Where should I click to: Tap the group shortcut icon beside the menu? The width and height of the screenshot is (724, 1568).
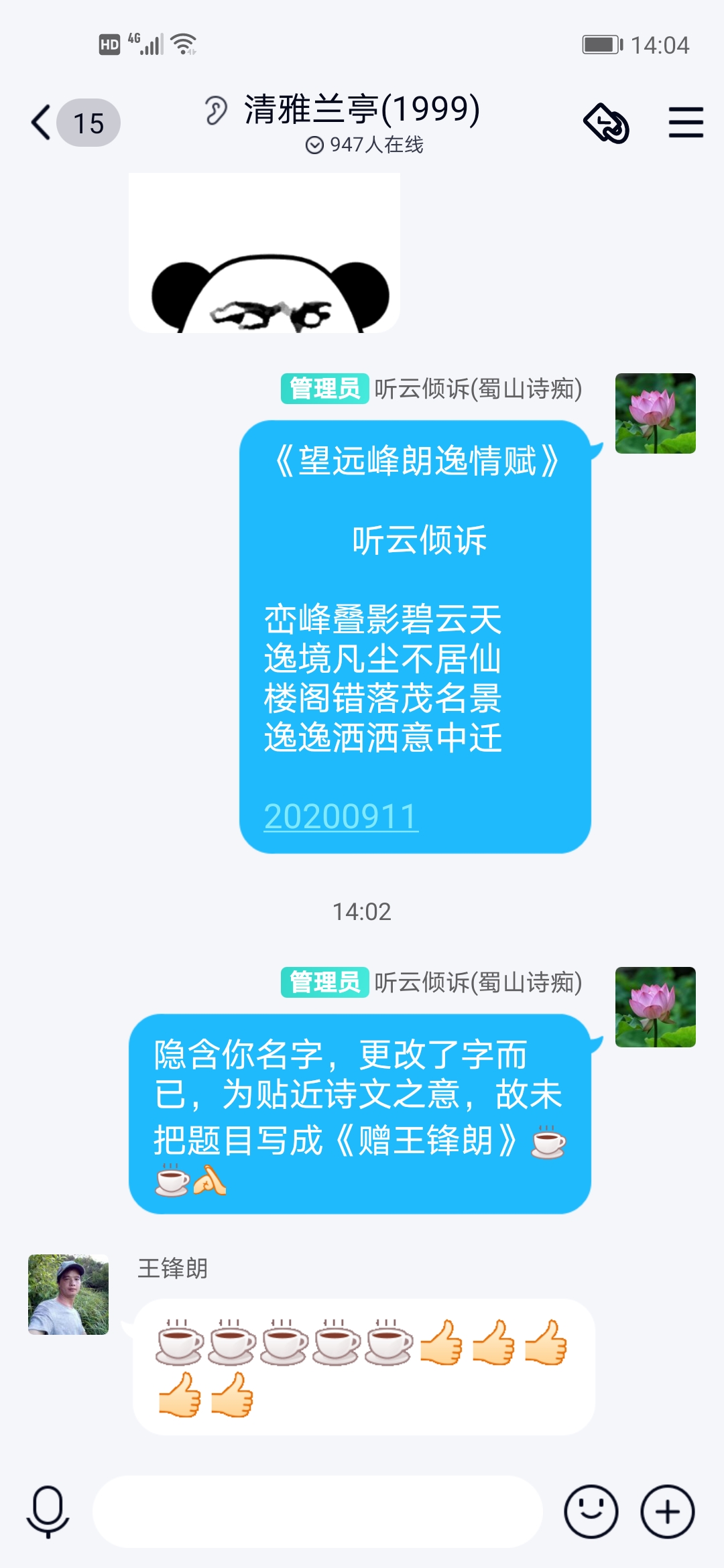pos(607,123)
